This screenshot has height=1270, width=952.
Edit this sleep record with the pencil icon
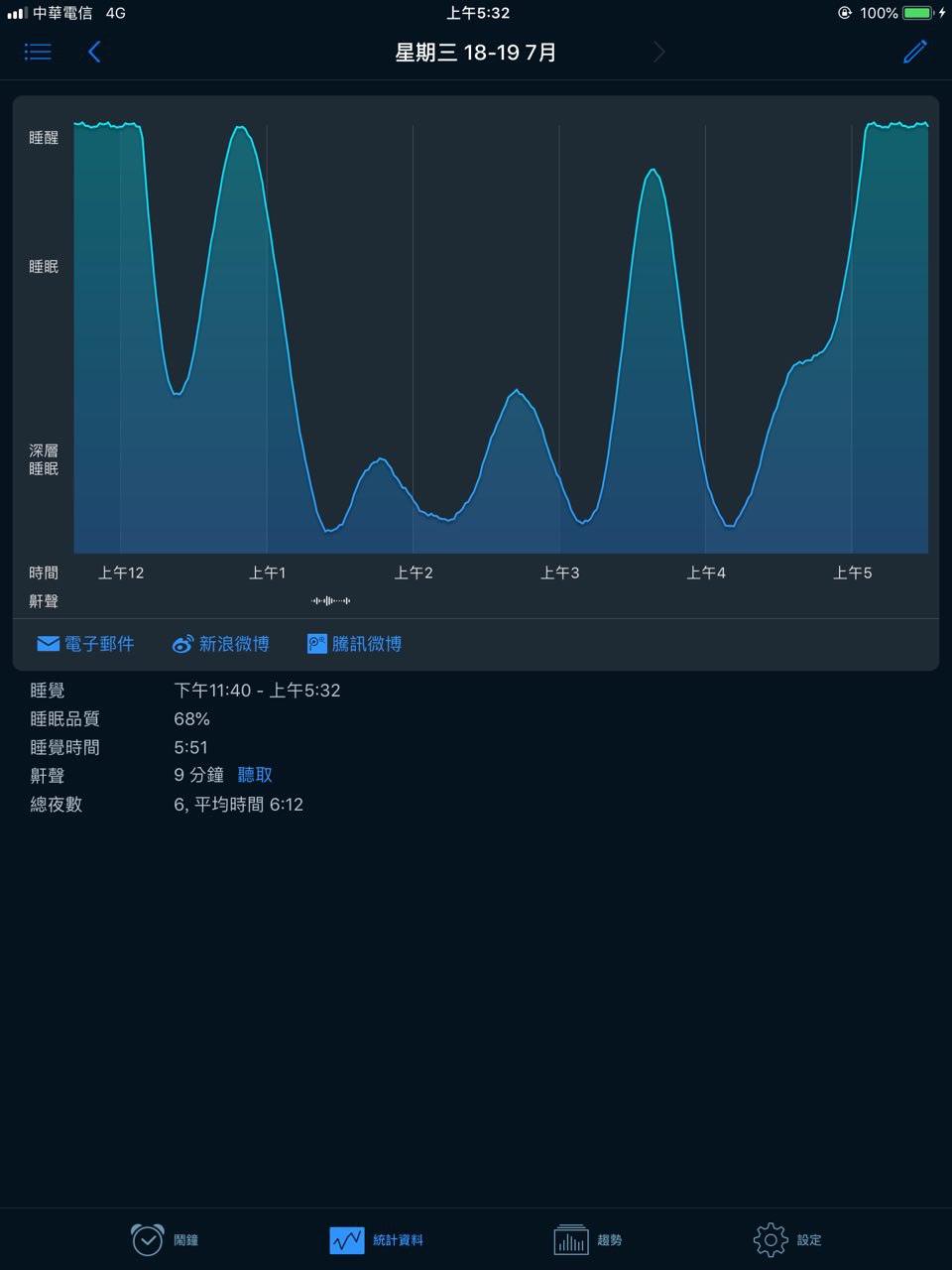pyautogui.click(x=915, y=52)
